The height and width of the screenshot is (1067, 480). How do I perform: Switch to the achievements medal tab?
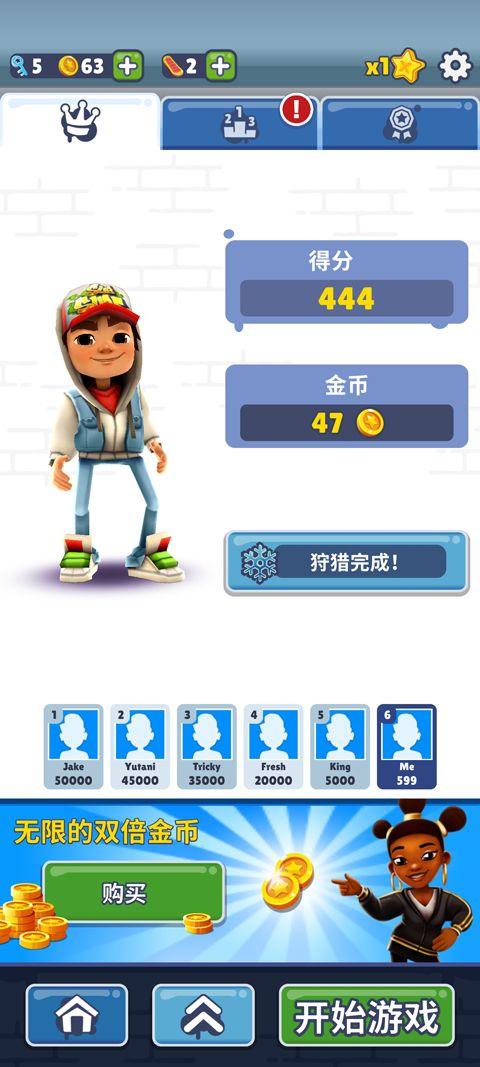pos(400,123)
